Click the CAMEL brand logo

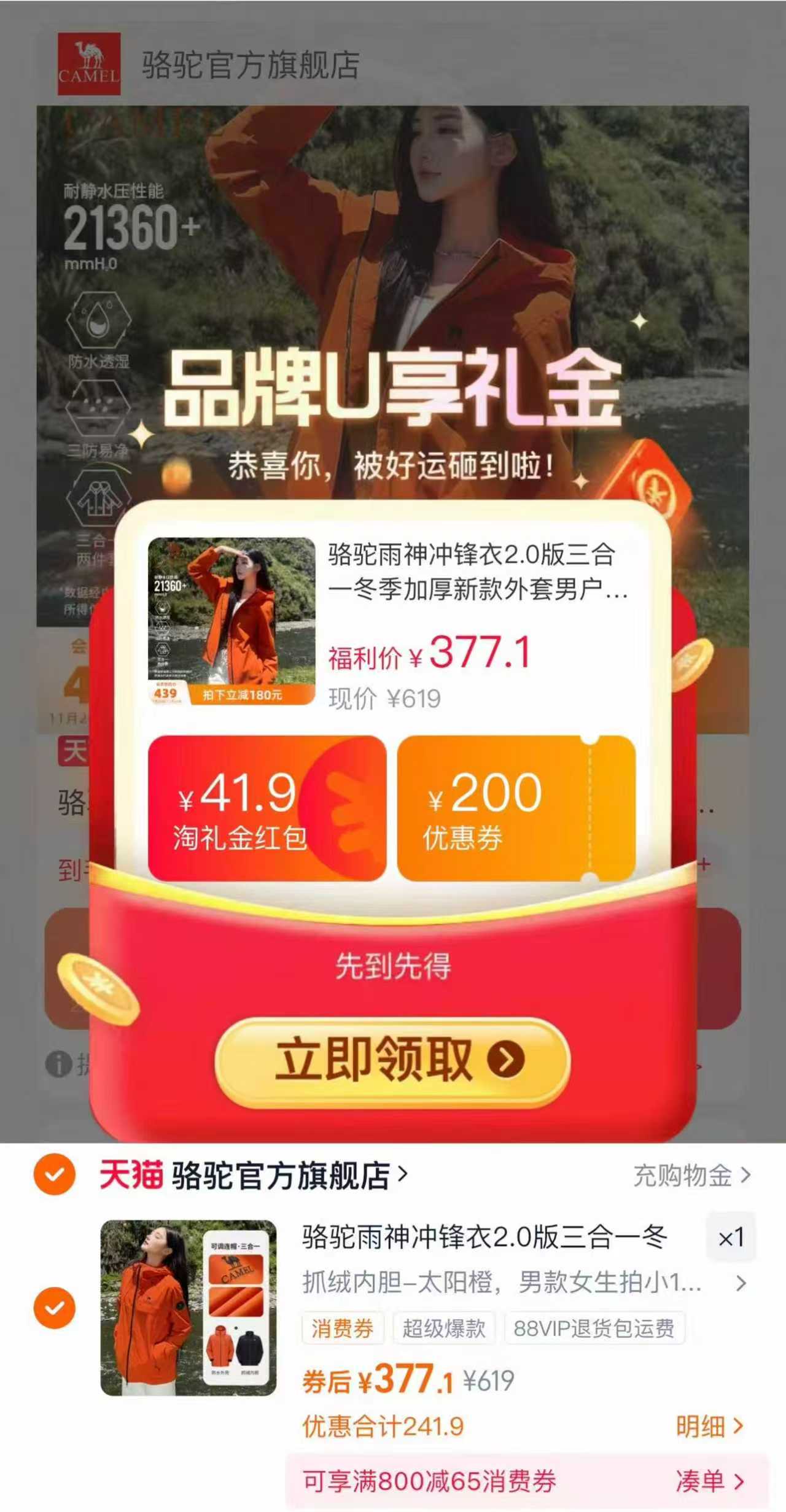click(x=88, y=61)
